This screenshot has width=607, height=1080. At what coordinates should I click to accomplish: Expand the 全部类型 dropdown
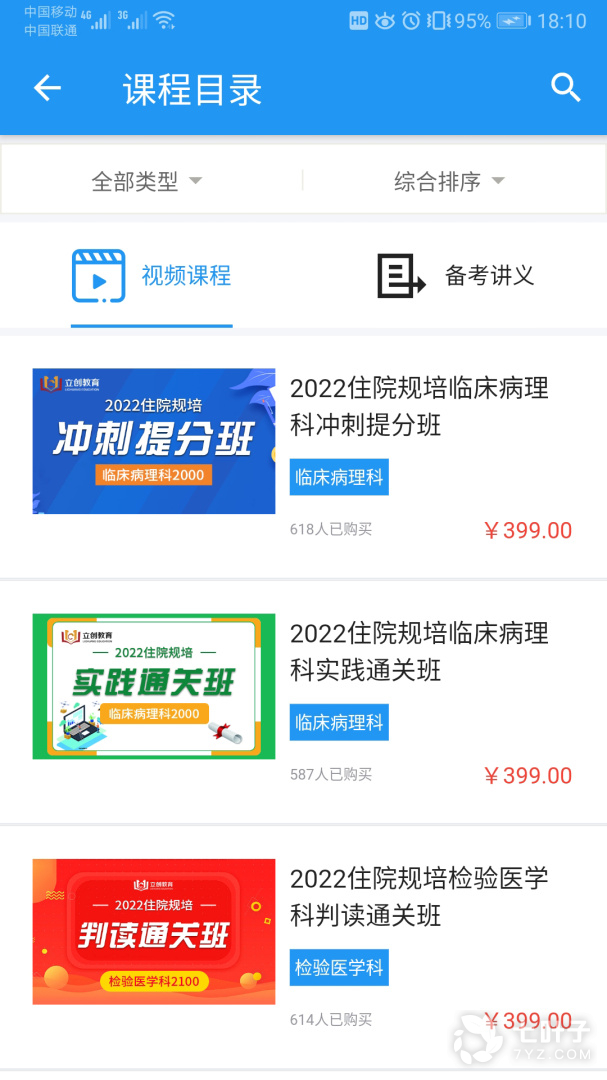[147, 181]
